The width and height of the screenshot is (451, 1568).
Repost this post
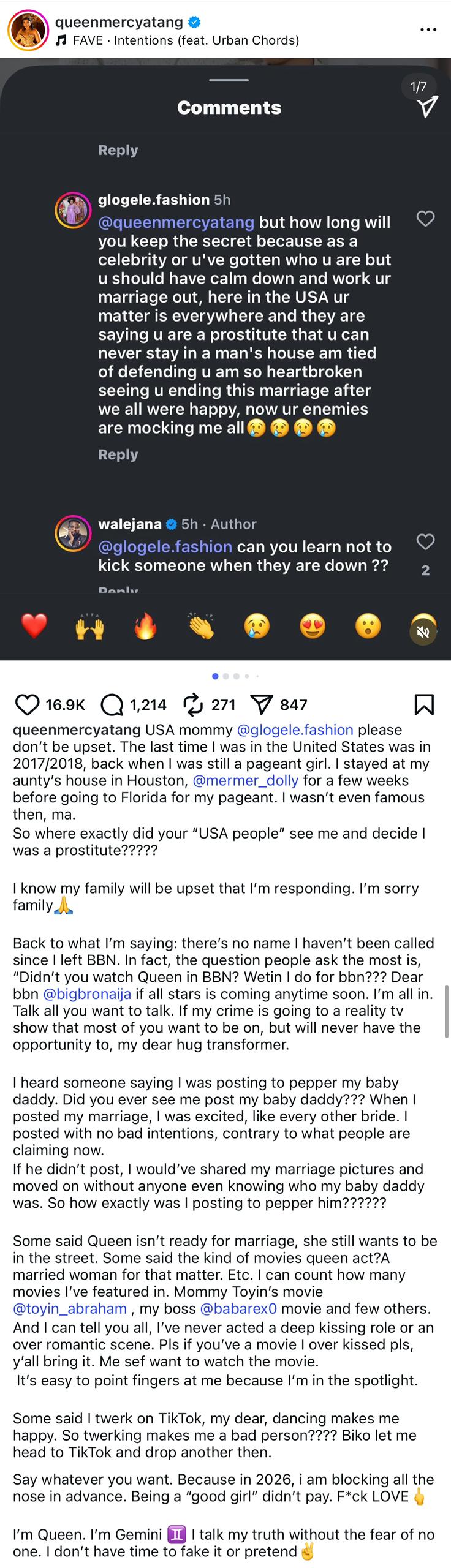tap(193, 705)
